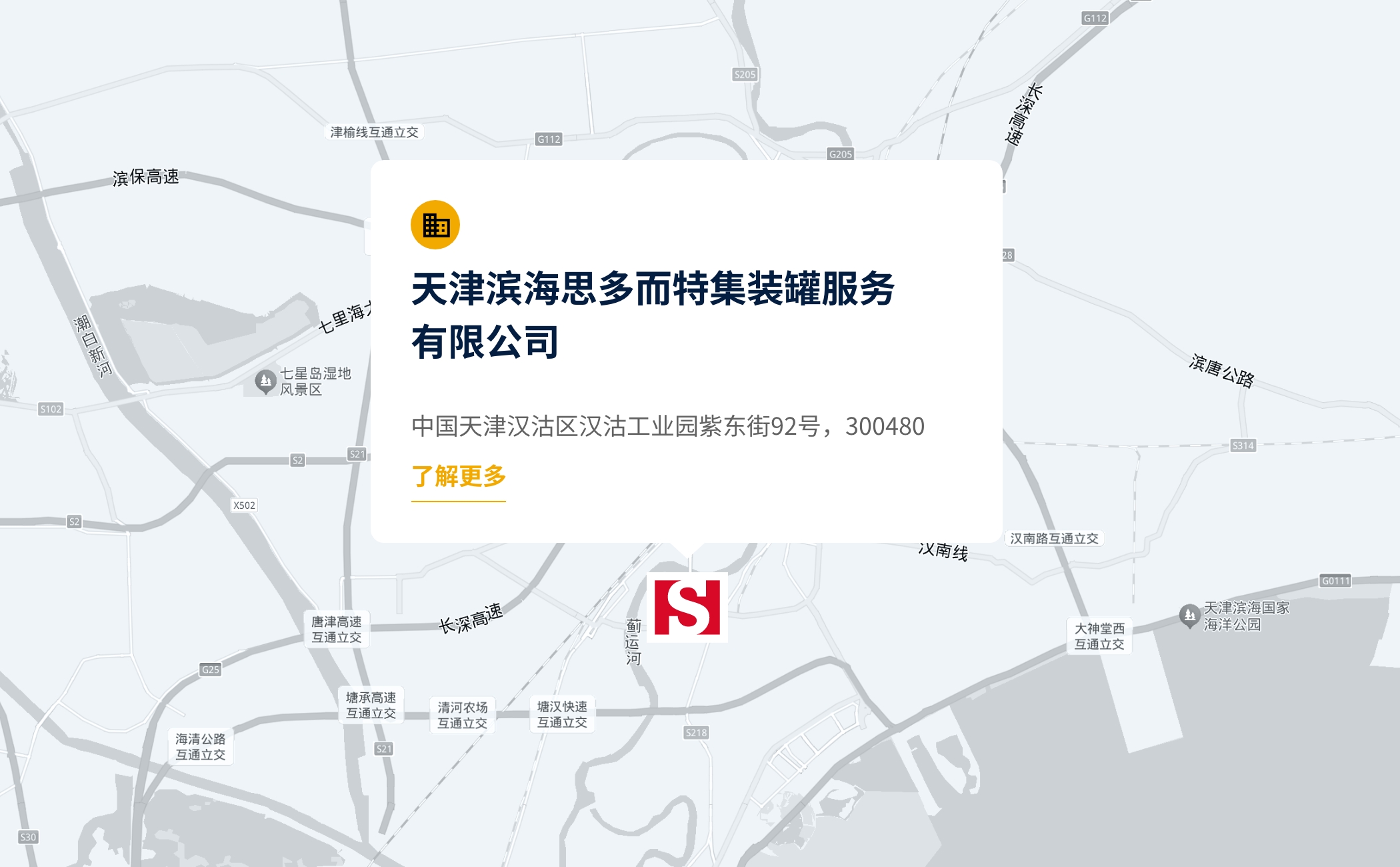Open the 了解更多 link in the company card
This screenshot has width=1400, height=867.
[x=459, y=477]
